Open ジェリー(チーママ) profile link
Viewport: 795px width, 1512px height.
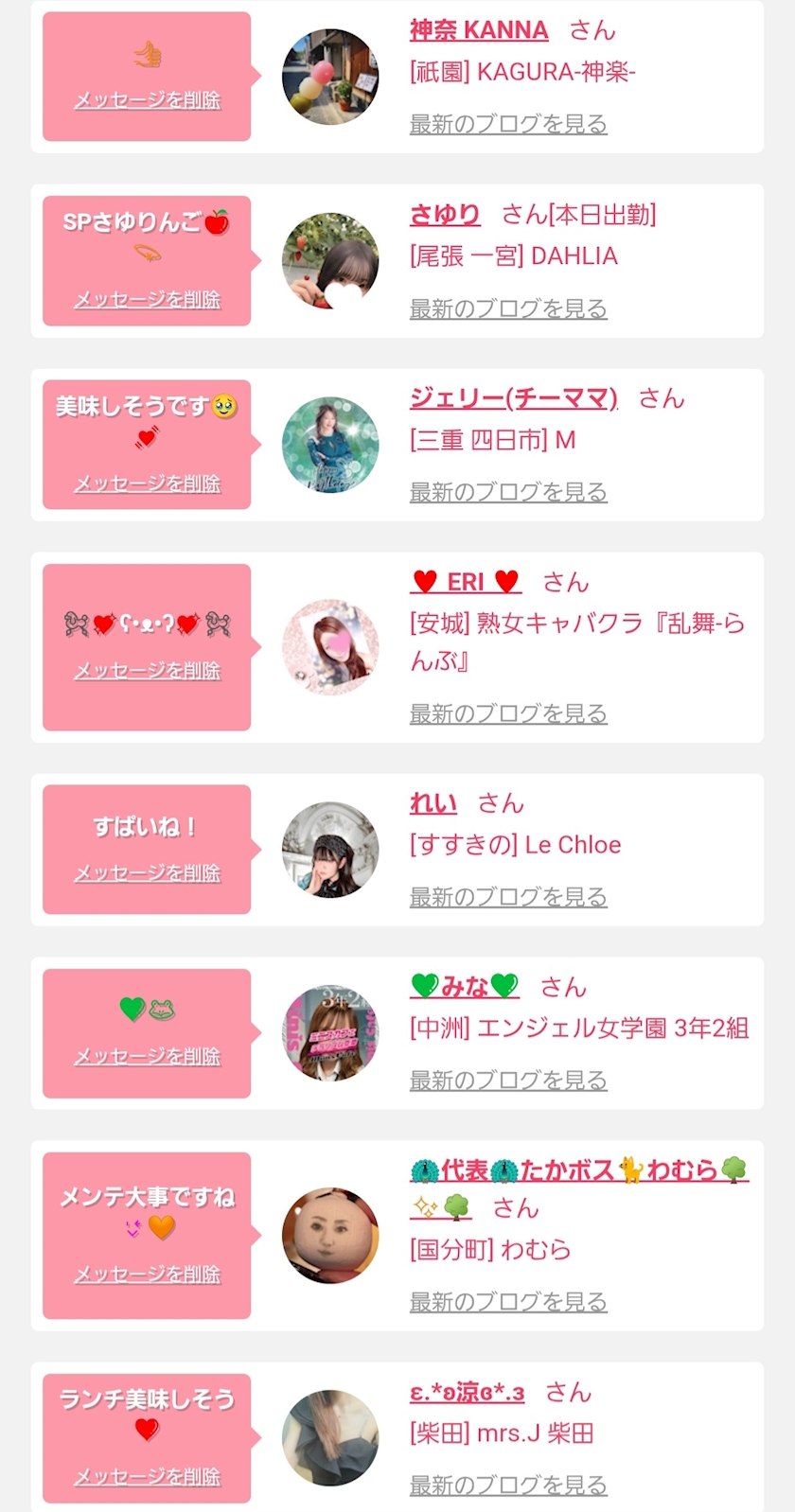[x=513, y=398]
